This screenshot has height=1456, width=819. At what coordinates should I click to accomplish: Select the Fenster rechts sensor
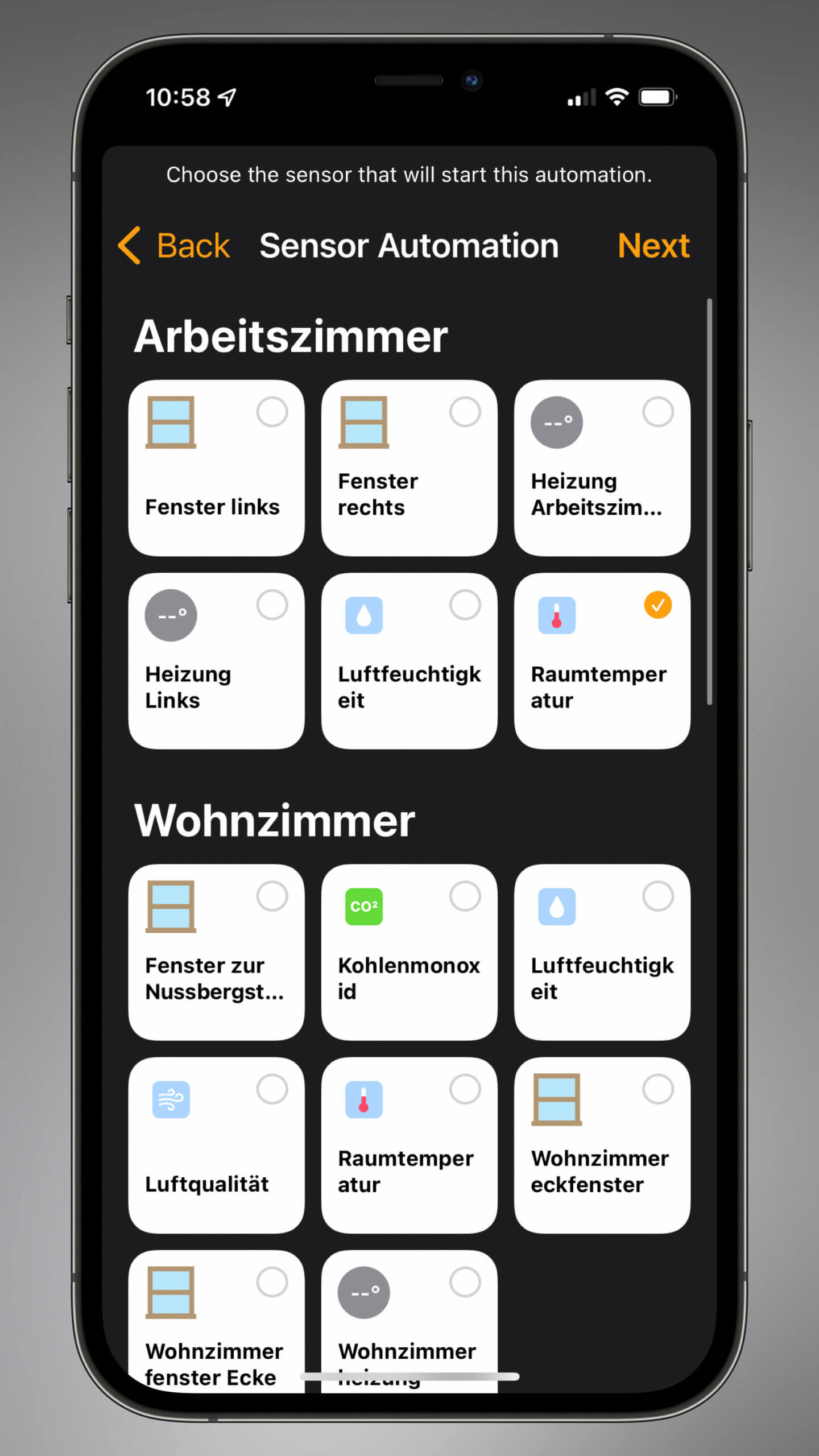409,468
